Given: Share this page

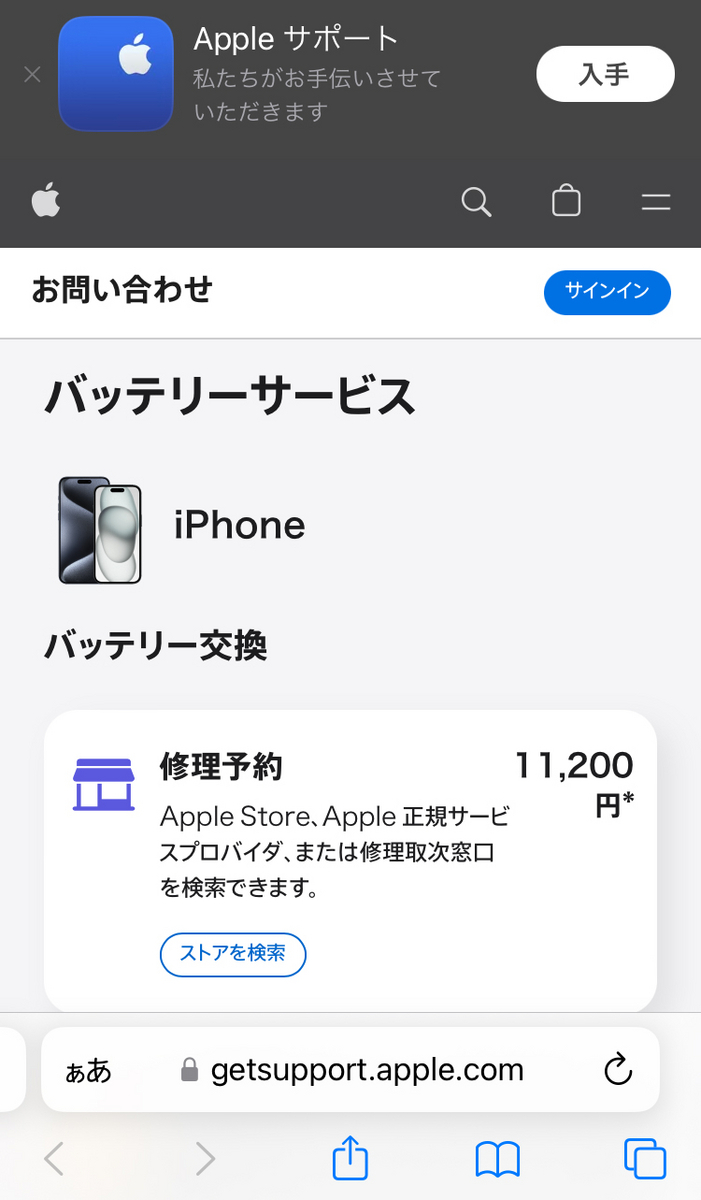Looking at the screenshot, I should 350,1159.
